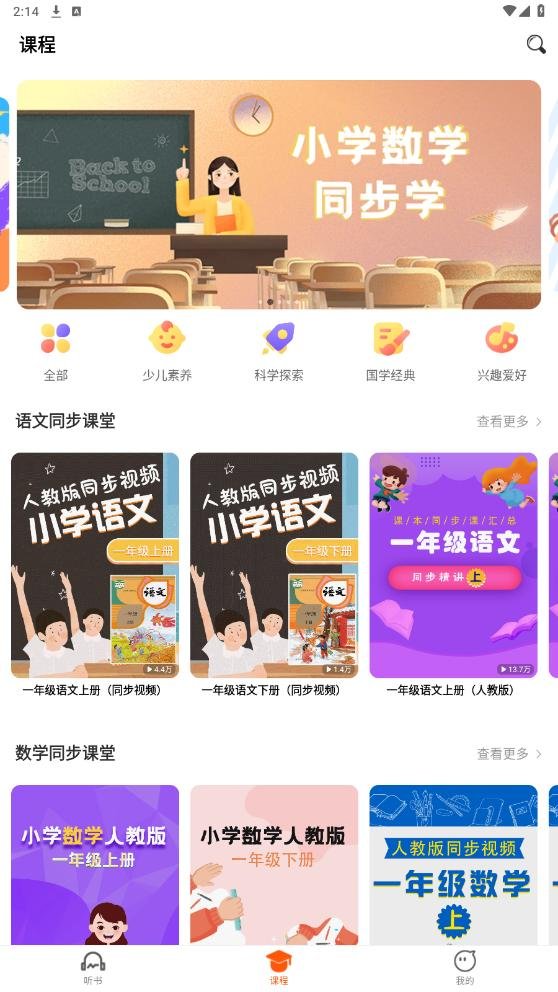Screen dimensions: 558x992
Task: Open course 一年级语文上册（同步视频）
Action: click(x=95, y=574)
